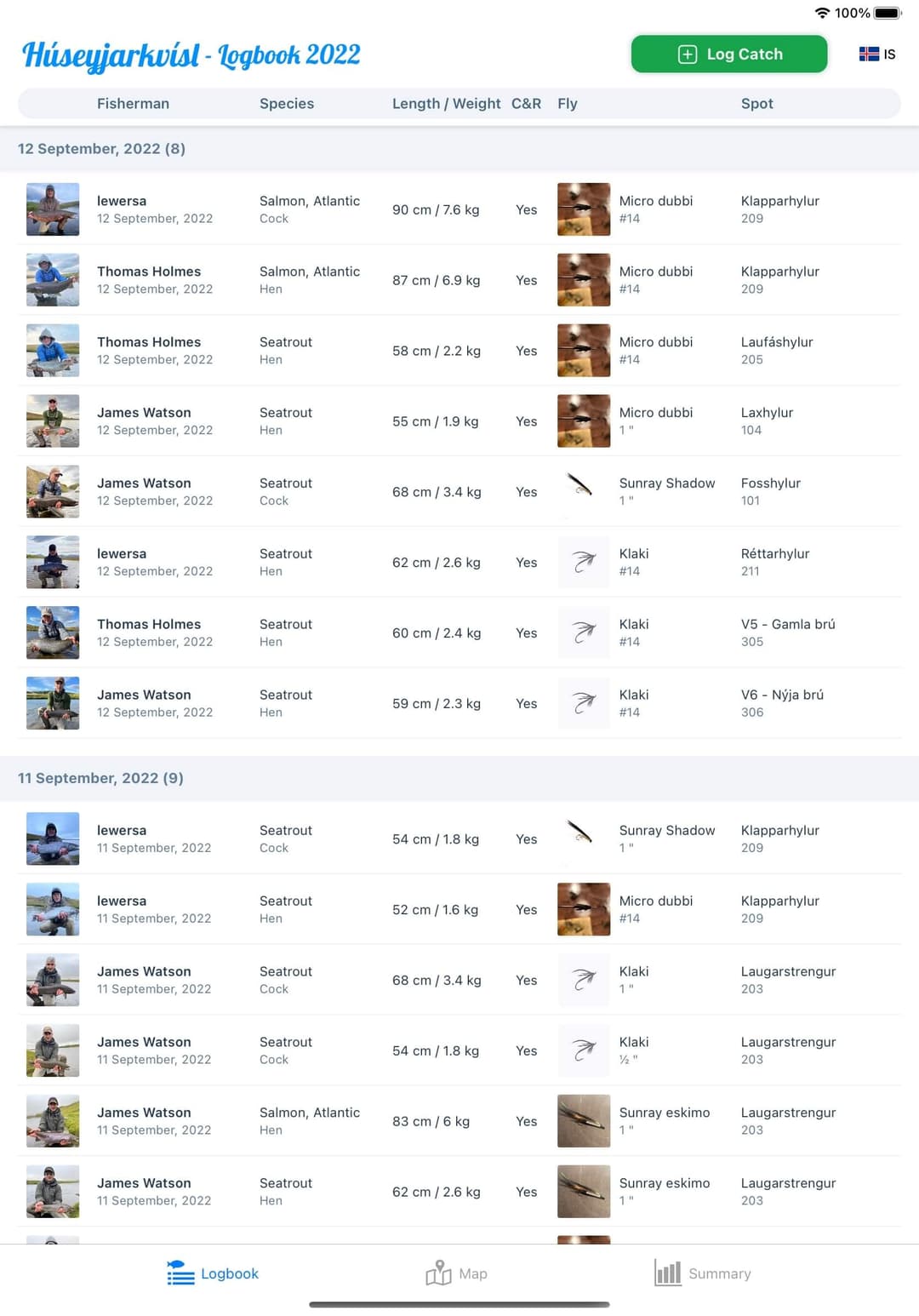The image size is (919, 1316).
Task: Open James Watson's 62 cm Sunray eskimo catch
Action: (x=459, y=1193)
